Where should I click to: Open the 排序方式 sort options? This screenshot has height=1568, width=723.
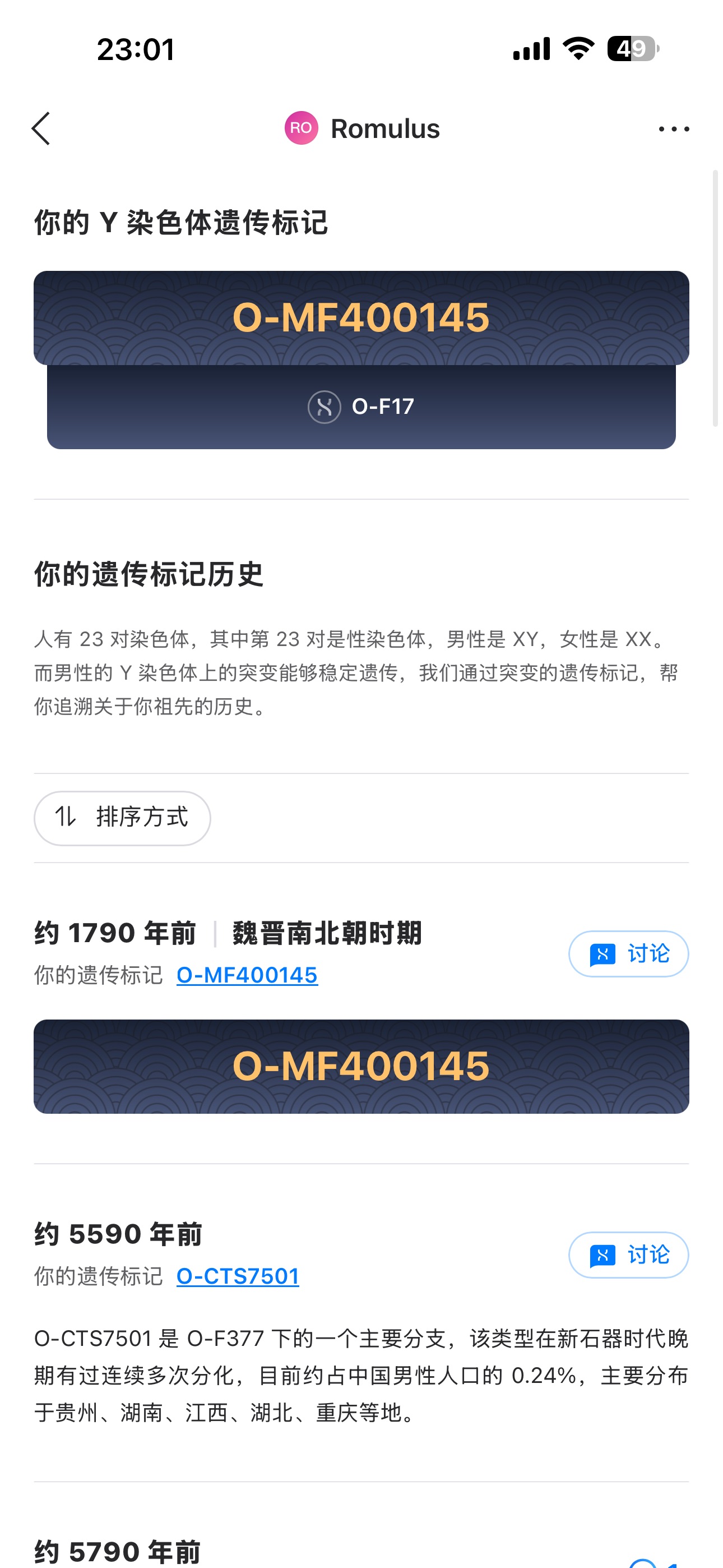(x=122, y=818)
